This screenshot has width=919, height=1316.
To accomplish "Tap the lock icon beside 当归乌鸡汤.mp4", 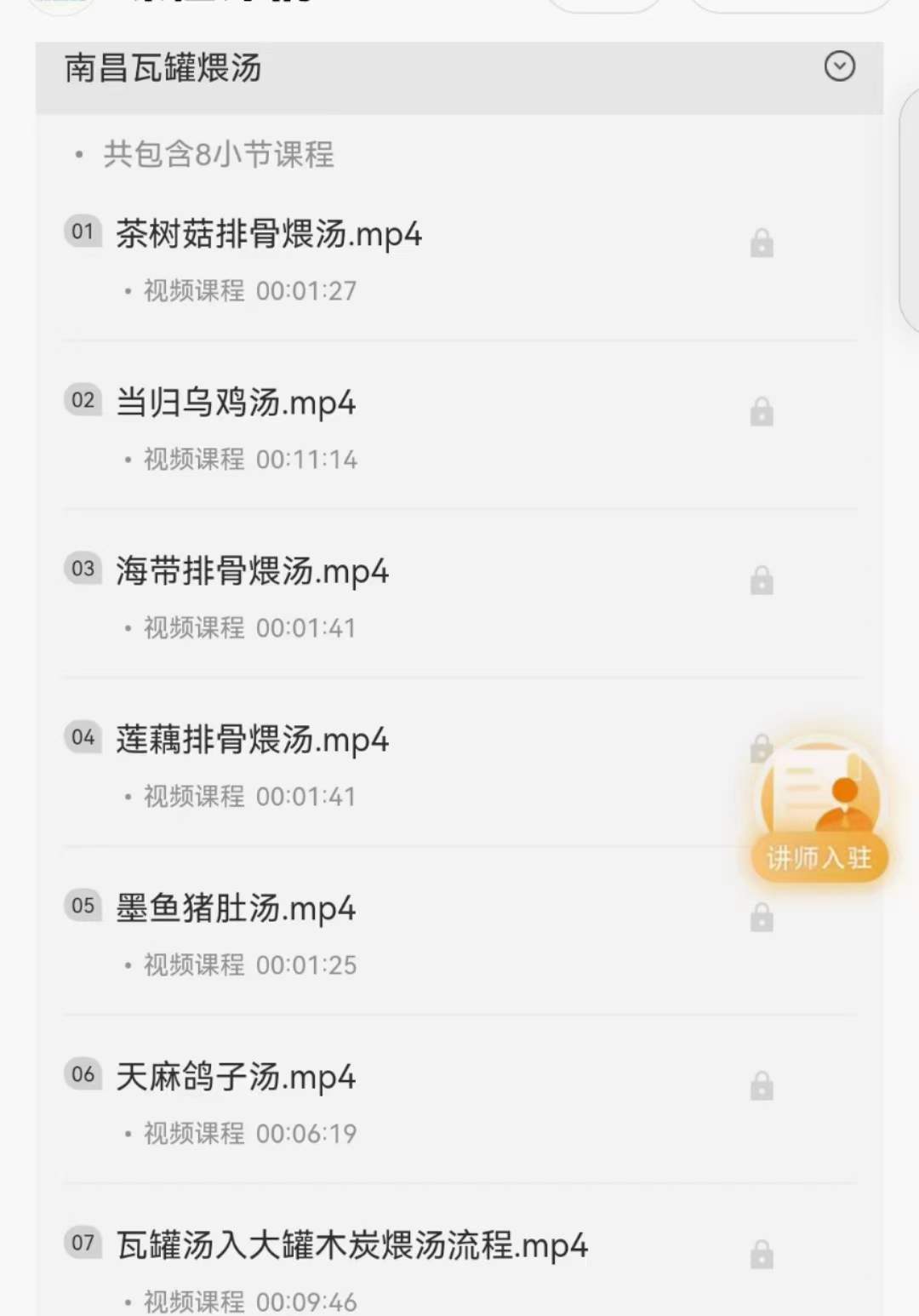I will coord(762,409).
